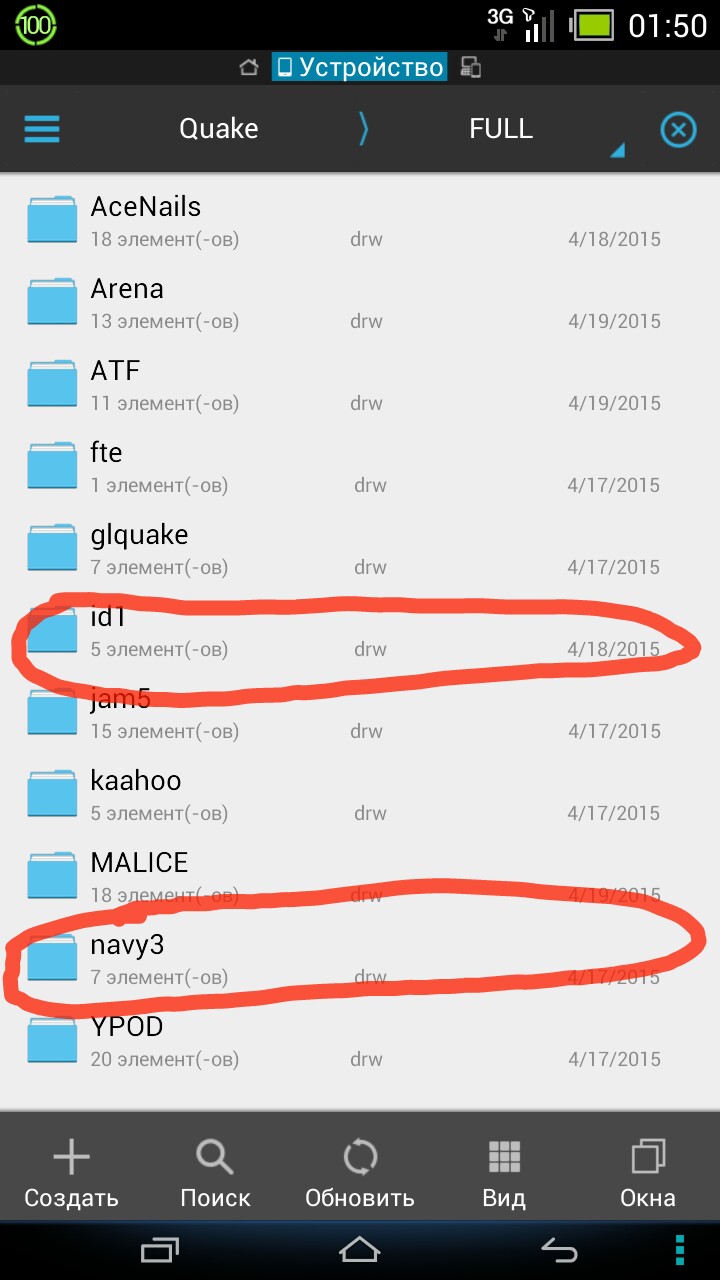
Task: Open the ATF folder
Action: coord(360,385)
